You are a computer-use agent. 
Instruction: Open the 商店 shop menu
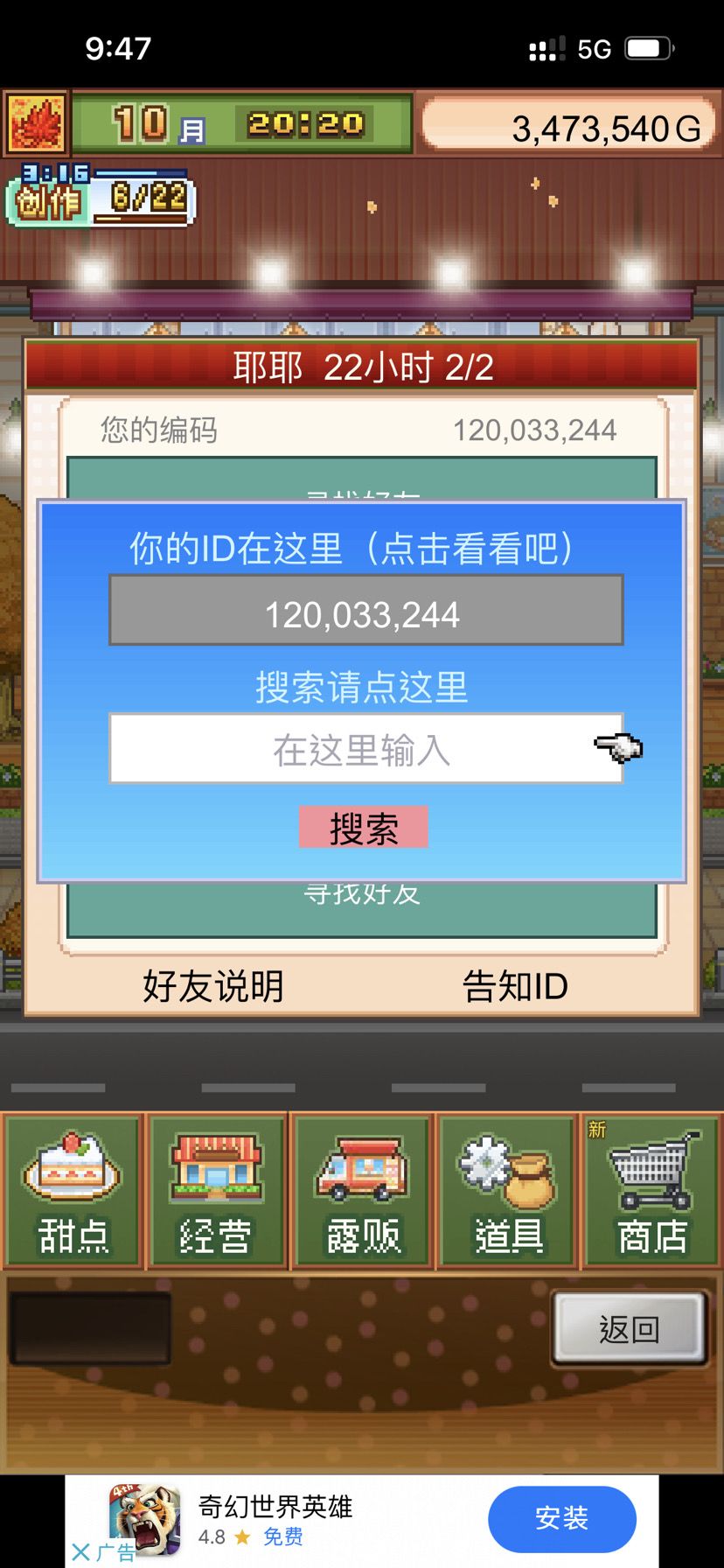click(651, 1191)
